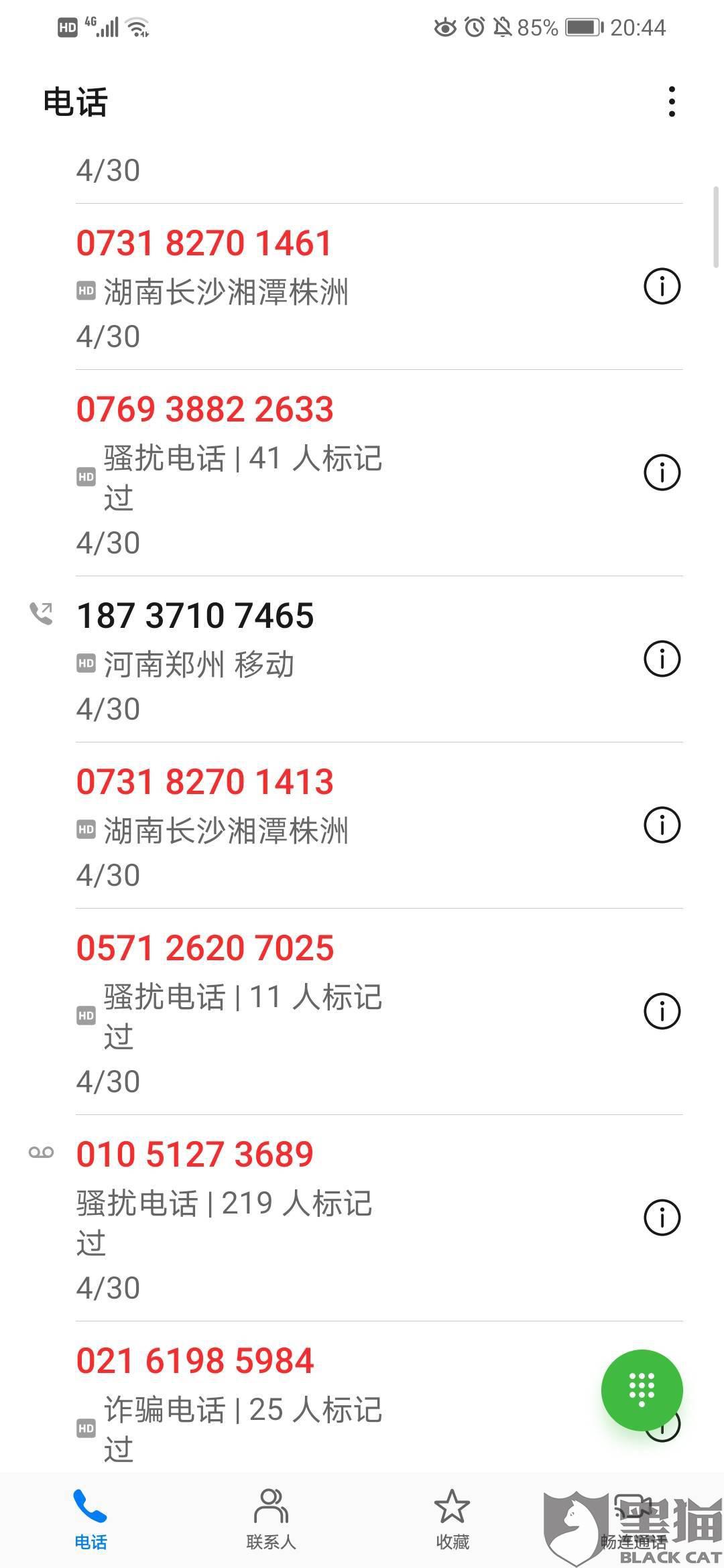Open the dial pad

pyautogui.click(x=642, y=1390)
